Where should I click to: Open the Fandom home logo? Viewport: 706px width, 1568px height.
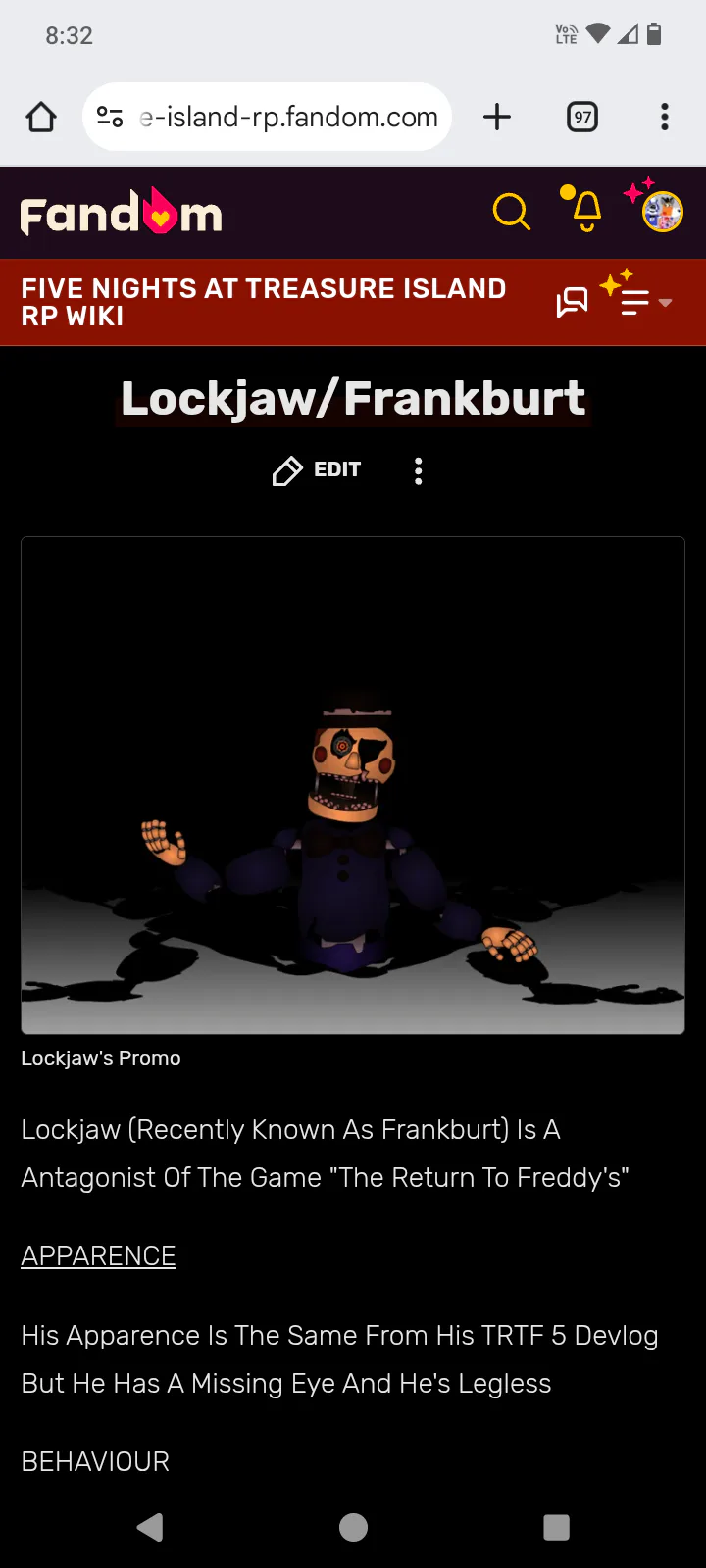[122, 212]
